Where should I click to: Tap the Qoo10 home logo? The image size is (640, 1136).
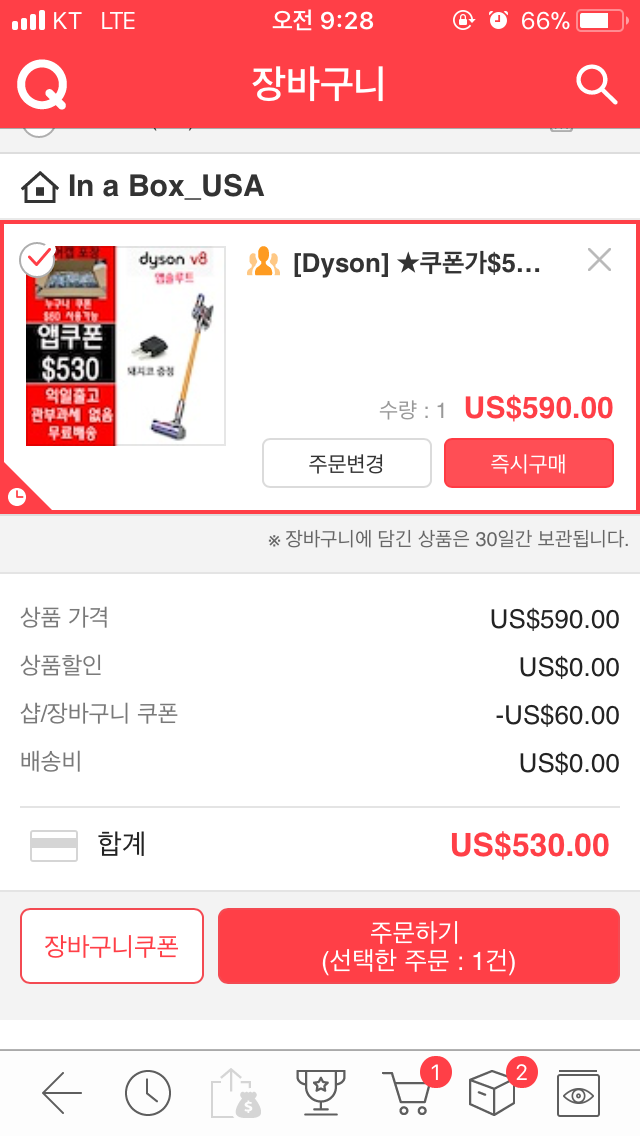[42, 85]
